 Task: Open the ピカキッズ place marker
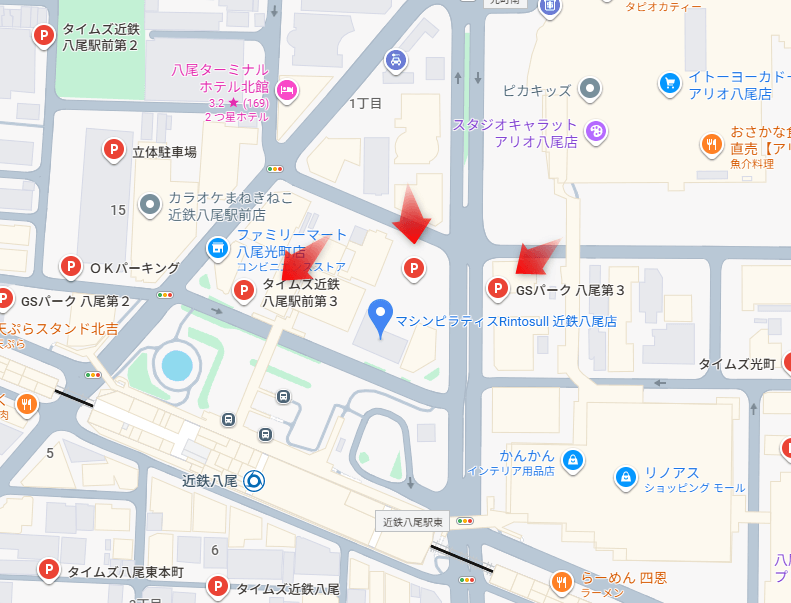pyautogui.click(x=590, y=90)
